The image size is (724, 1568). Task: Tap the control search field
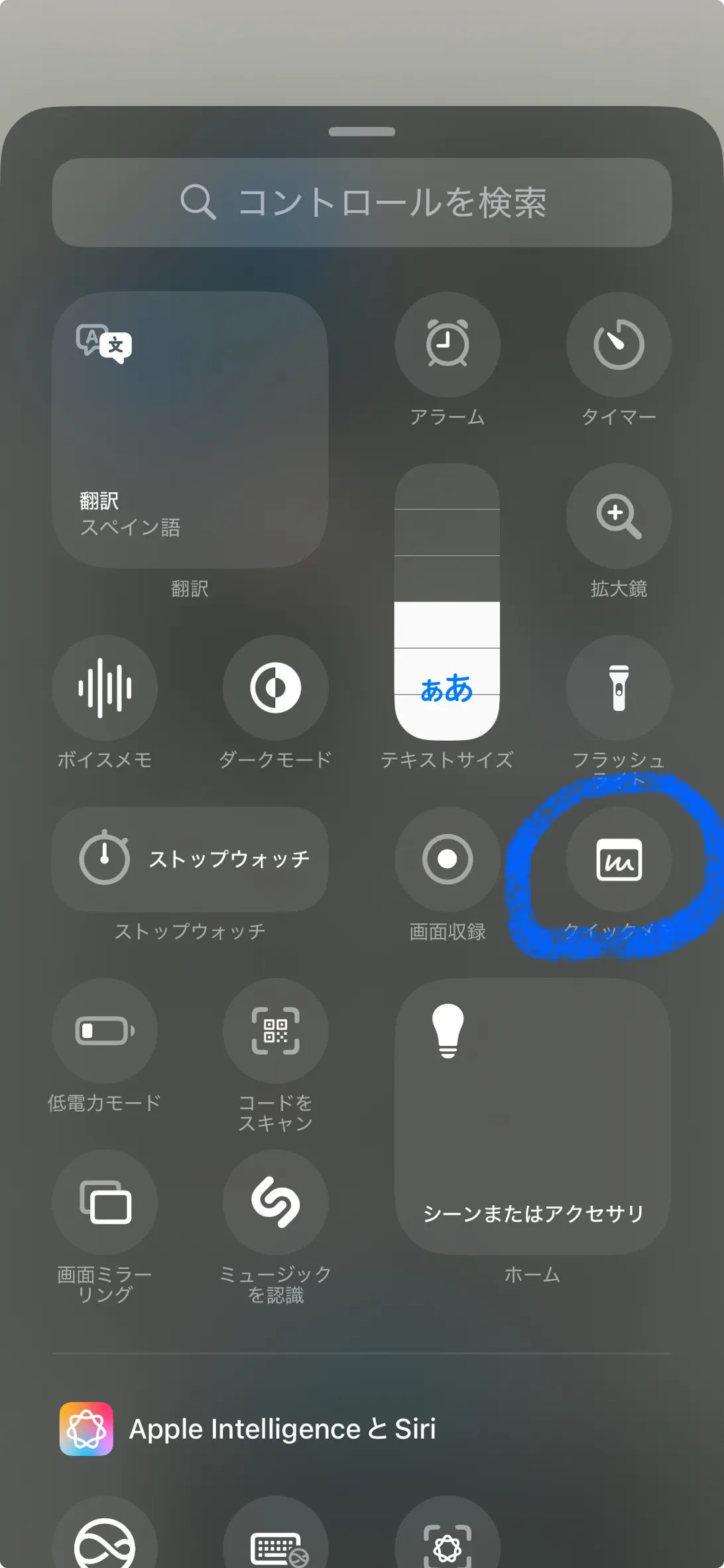362,202
